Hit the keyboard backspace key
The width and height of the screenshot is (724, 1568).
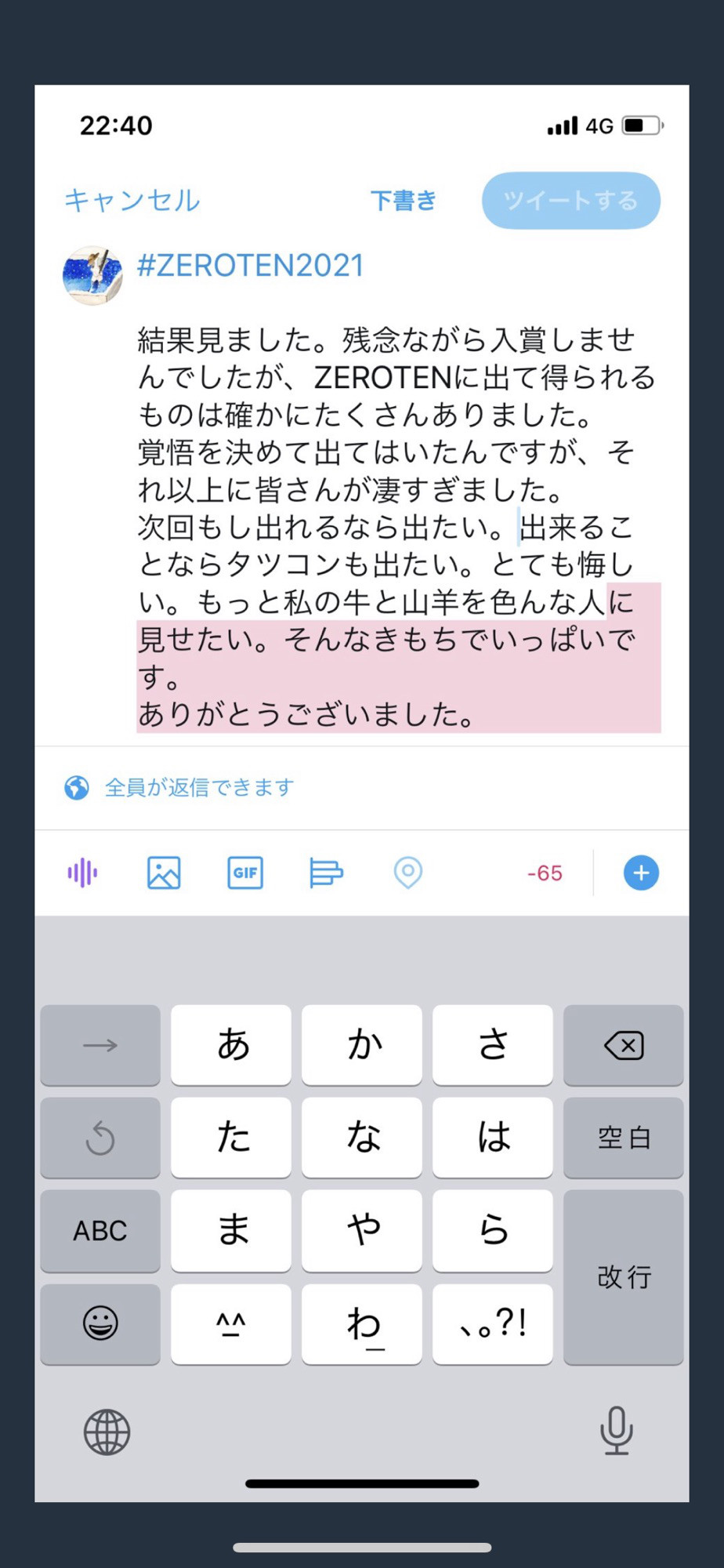click(623, 1045)
